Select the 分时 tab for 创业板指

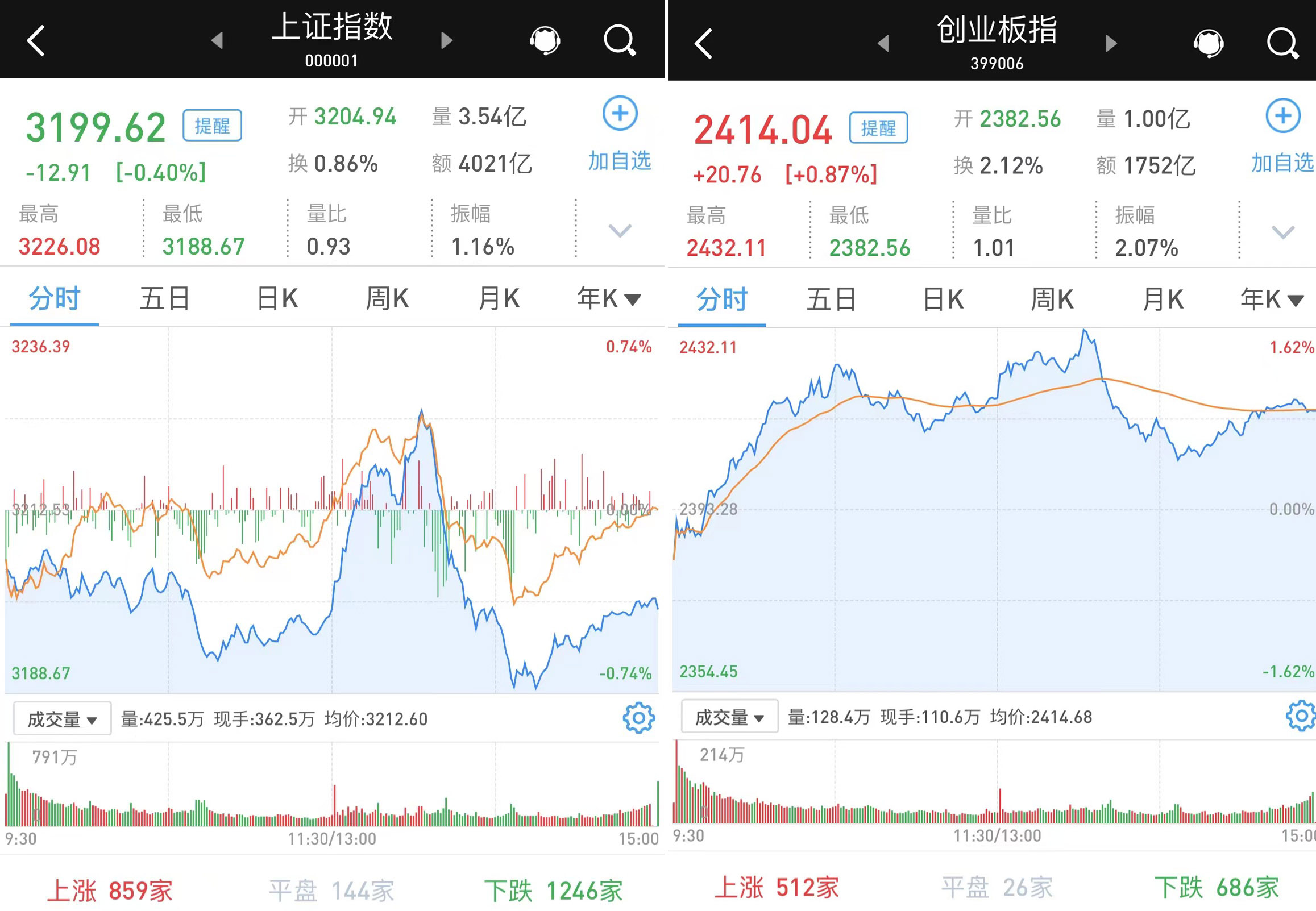(721, 300)
